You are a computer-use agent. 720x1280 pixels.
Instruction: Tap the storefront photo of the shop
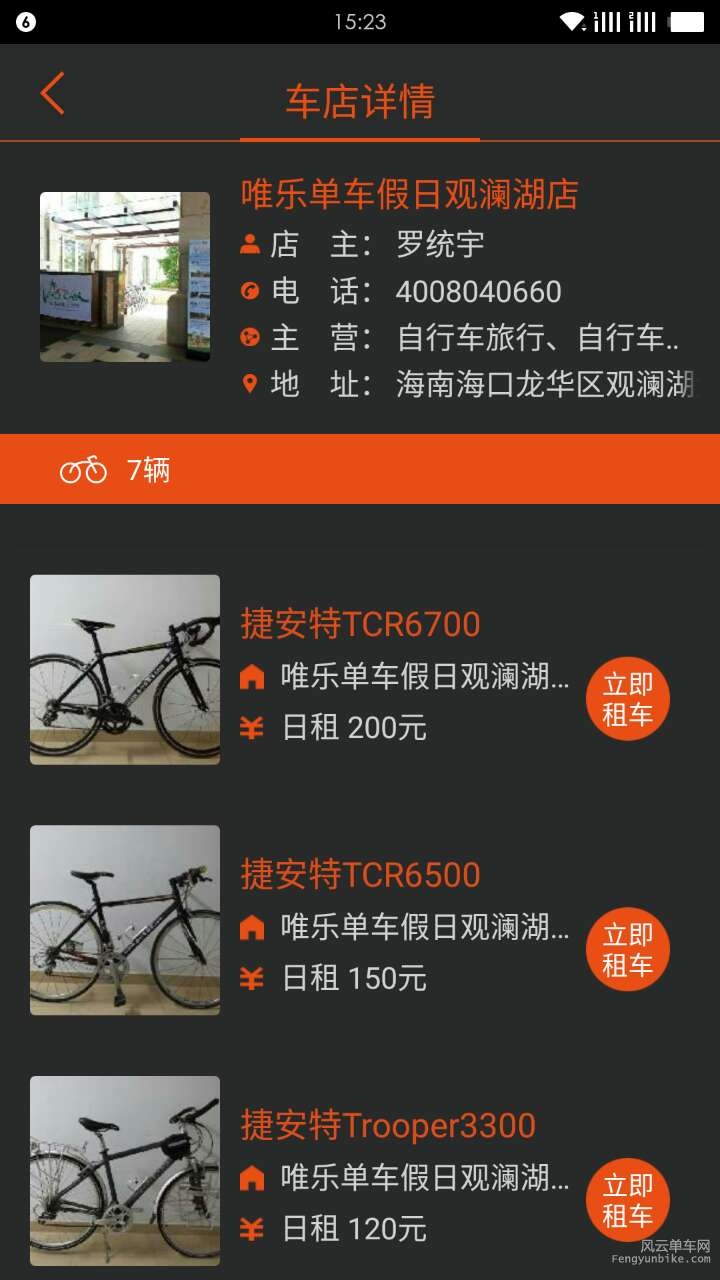pyautogui.click(x=124, y=277)
